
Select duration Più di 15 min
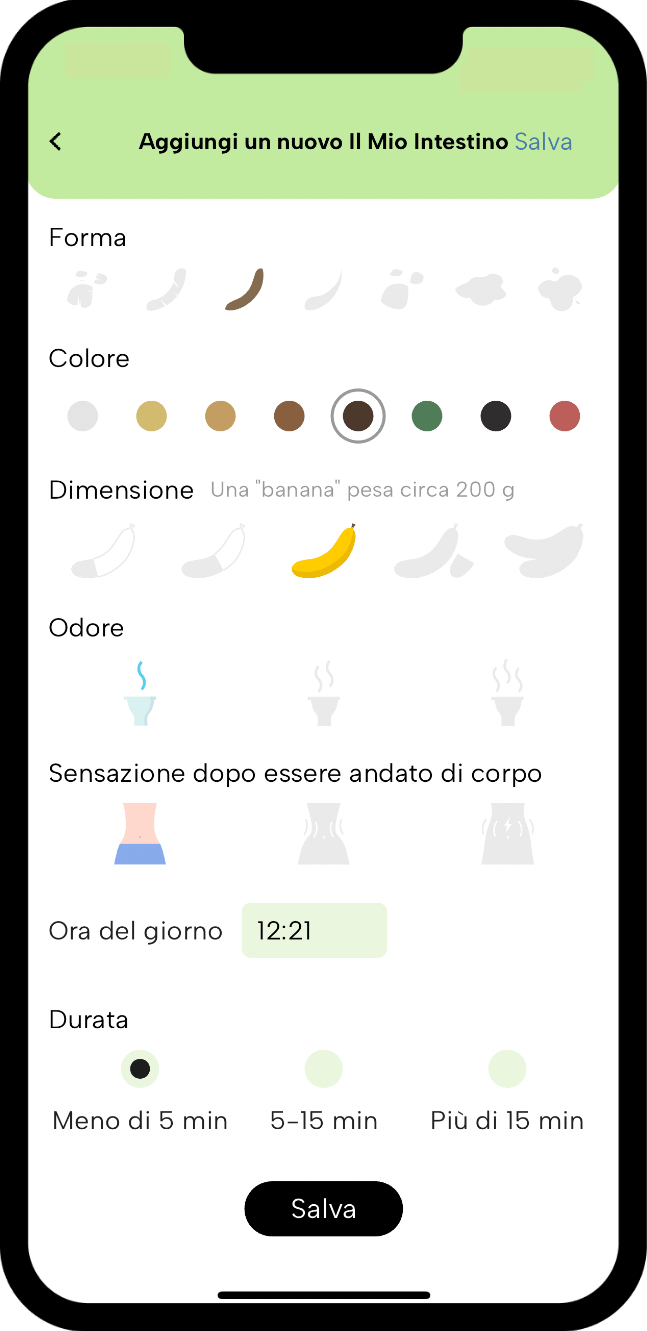(507, 1069)
